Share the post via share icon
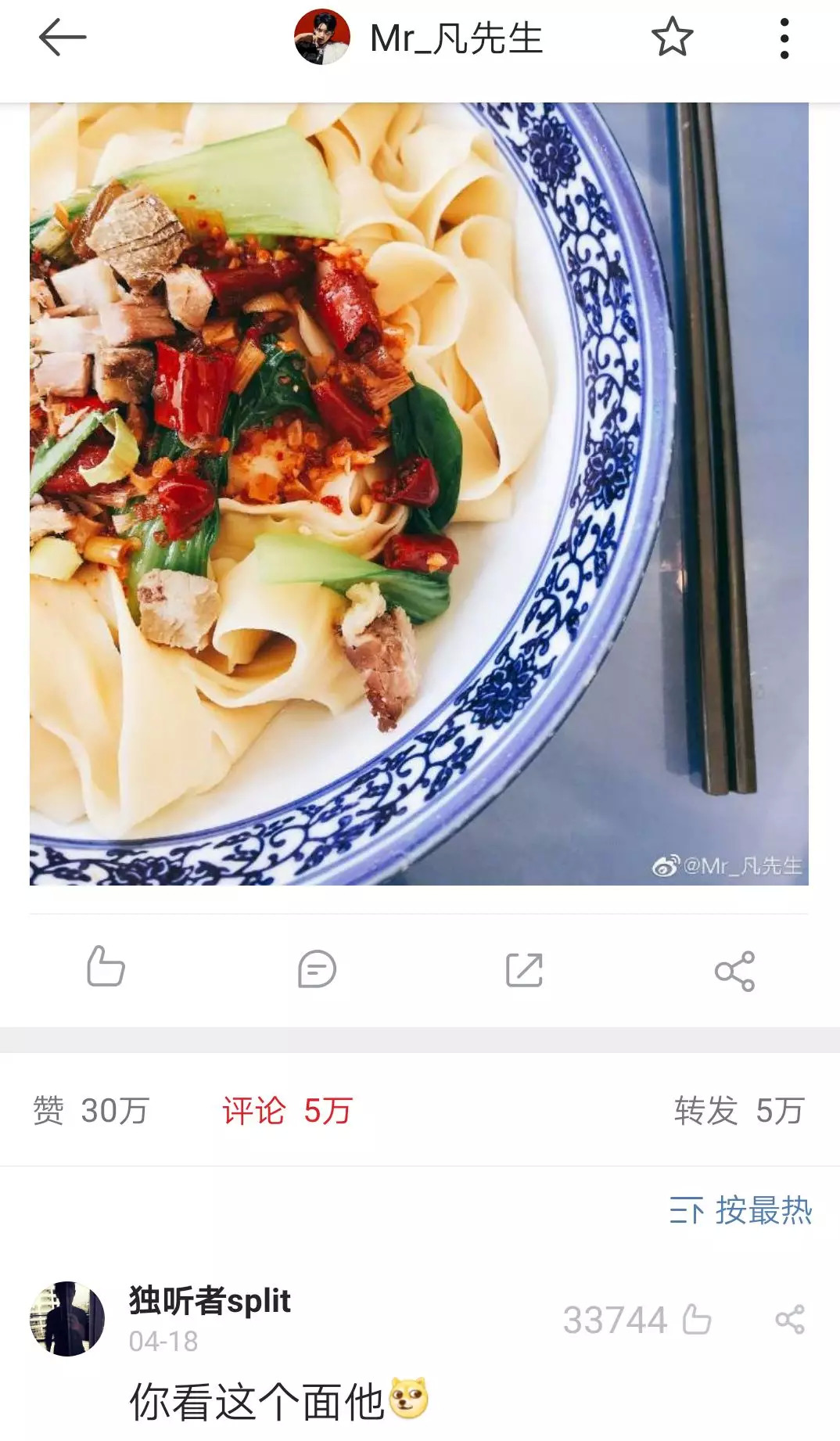840x1441 pixels. 734,971
